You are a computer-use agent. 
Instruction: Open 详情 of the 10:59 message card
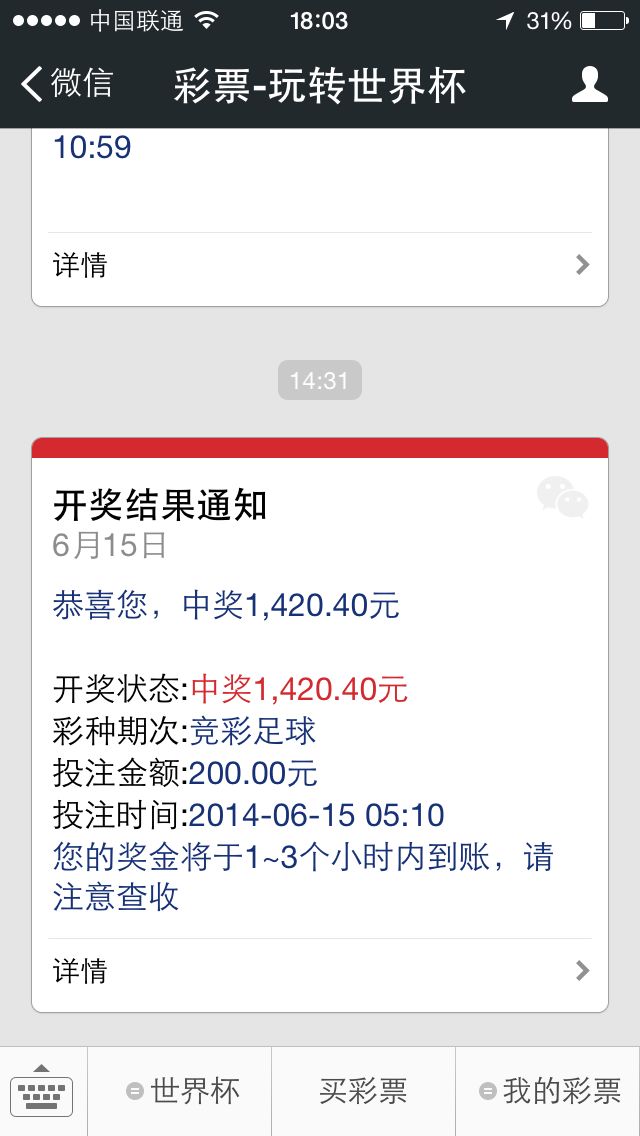[320, 265]
